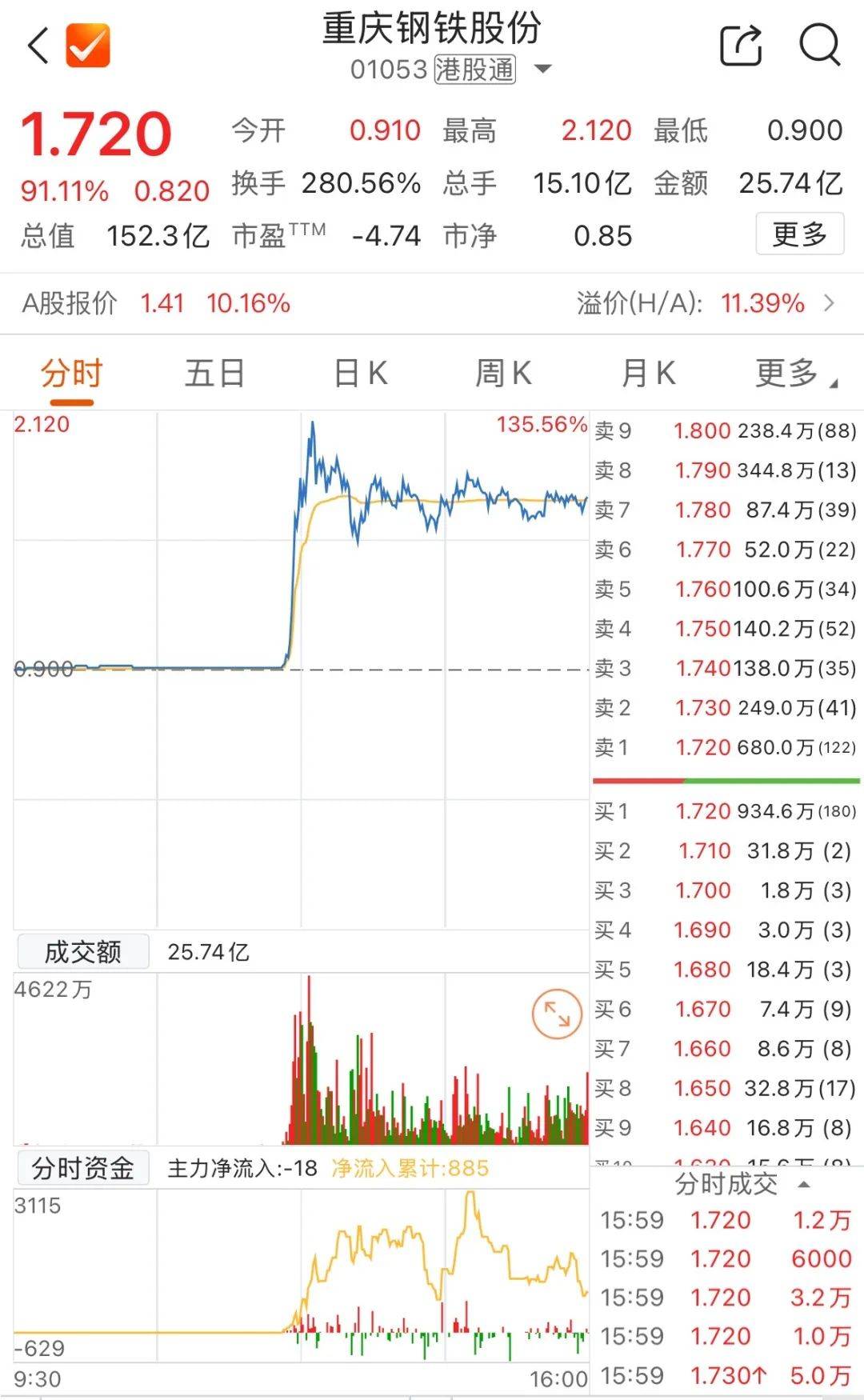Expand the chart to full screen
The height and width of the screenshot is (1400, 864).
point(557,1014)
